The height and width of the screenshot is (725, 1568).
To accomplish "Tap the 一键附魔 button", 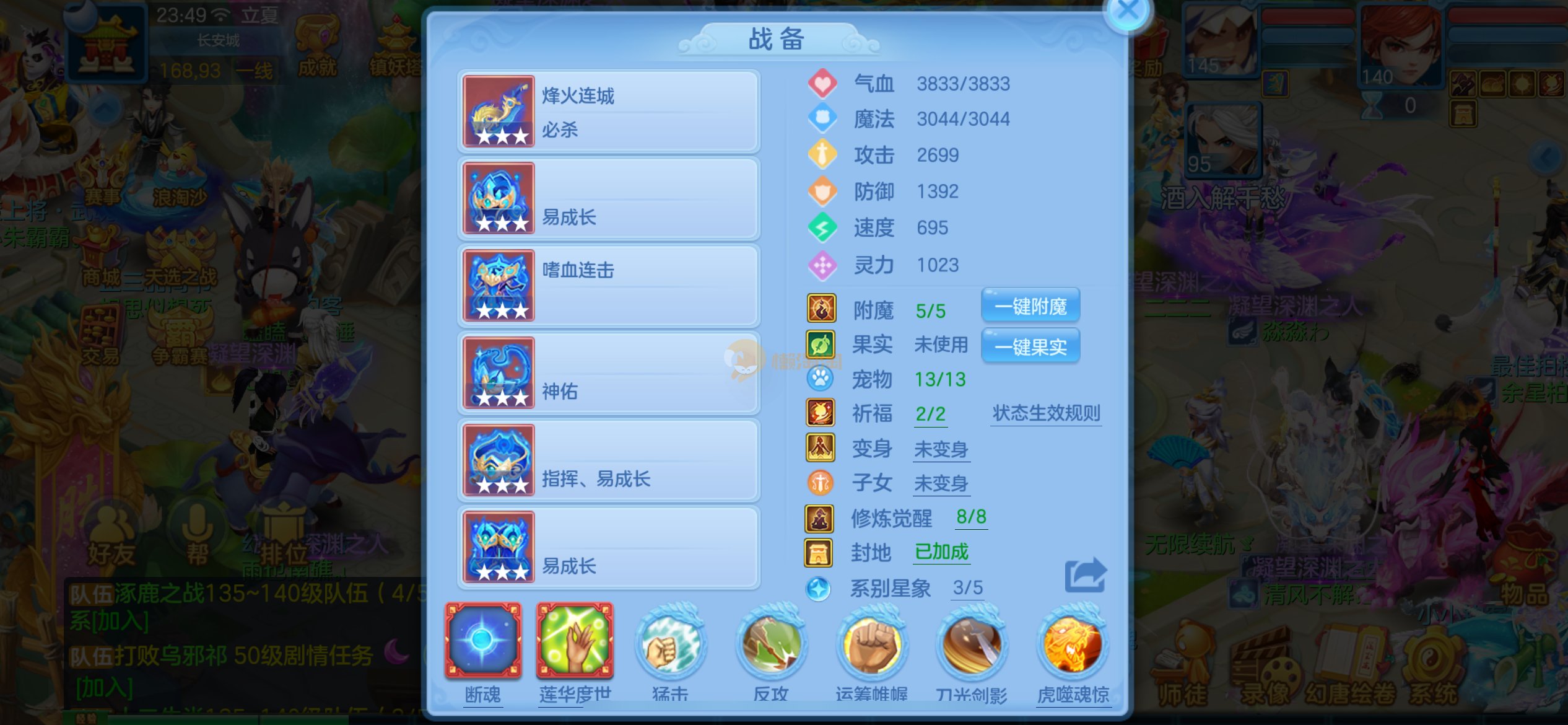I will click(1030, 306).
